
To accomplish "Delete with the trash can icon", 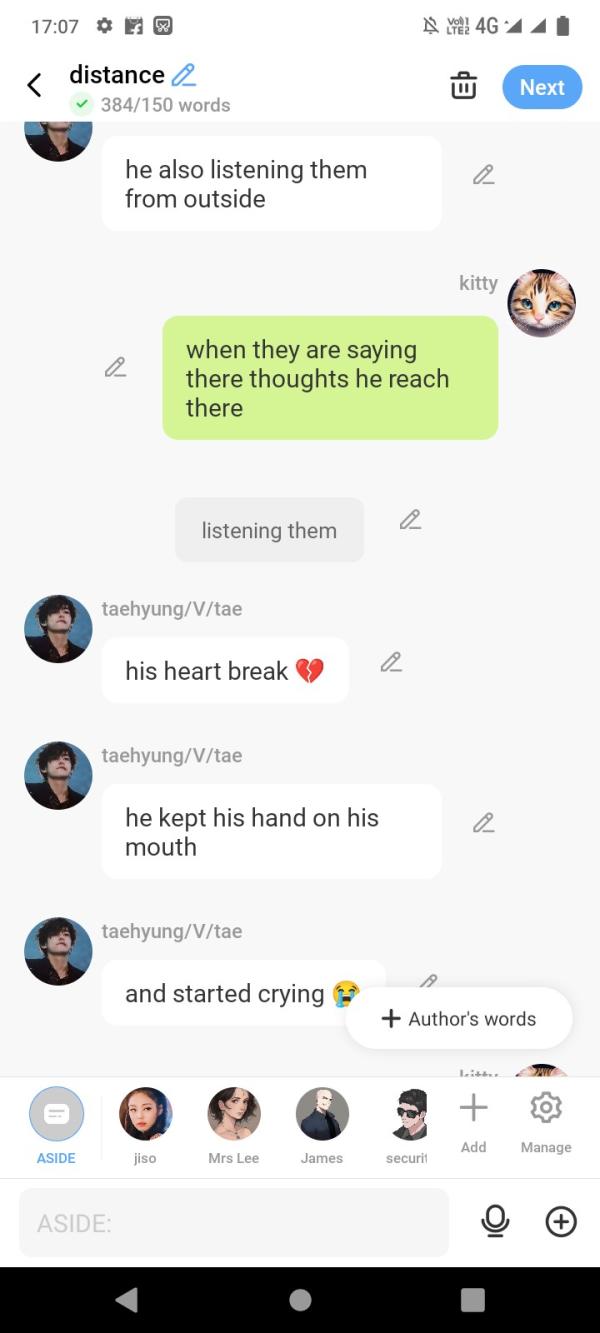I will click(463, 86).
